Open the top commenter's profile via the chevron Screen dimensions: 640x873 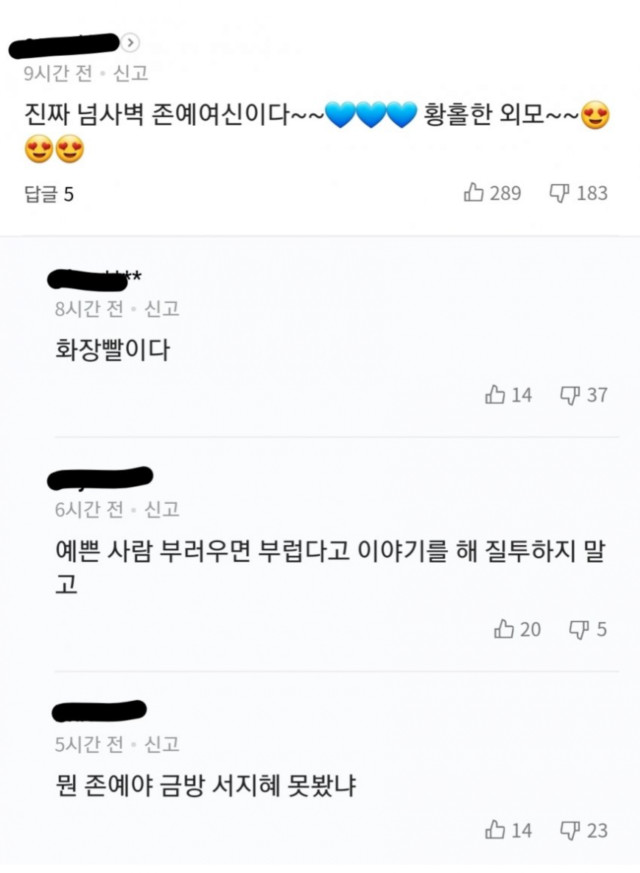pos(133,42)
